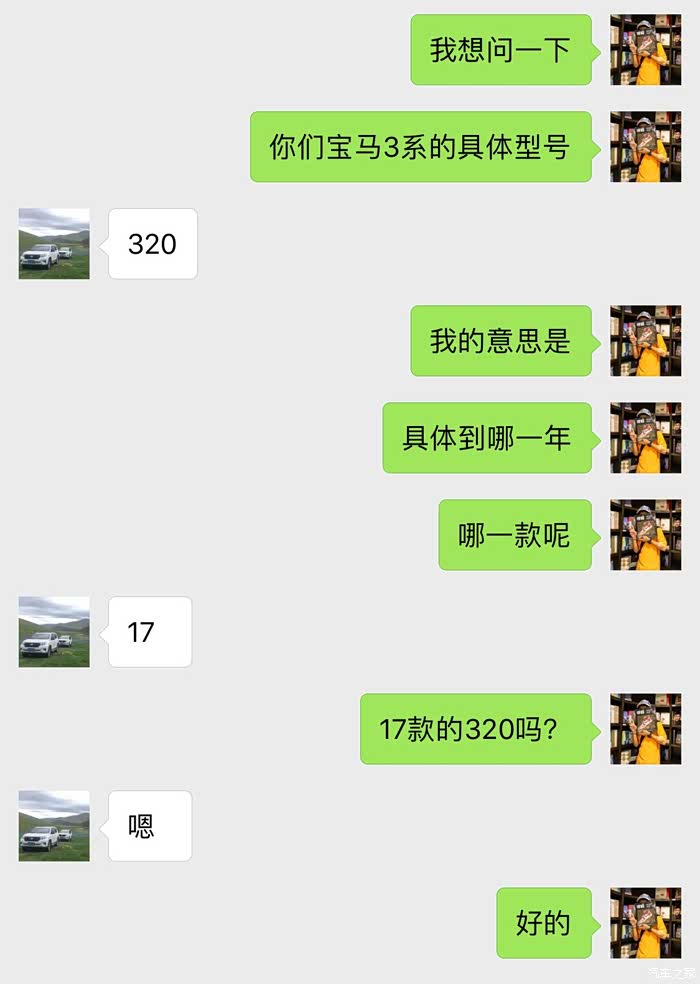
Task: Open avatar next to 具体到哪一年
Action: click(x=645, y=437)
